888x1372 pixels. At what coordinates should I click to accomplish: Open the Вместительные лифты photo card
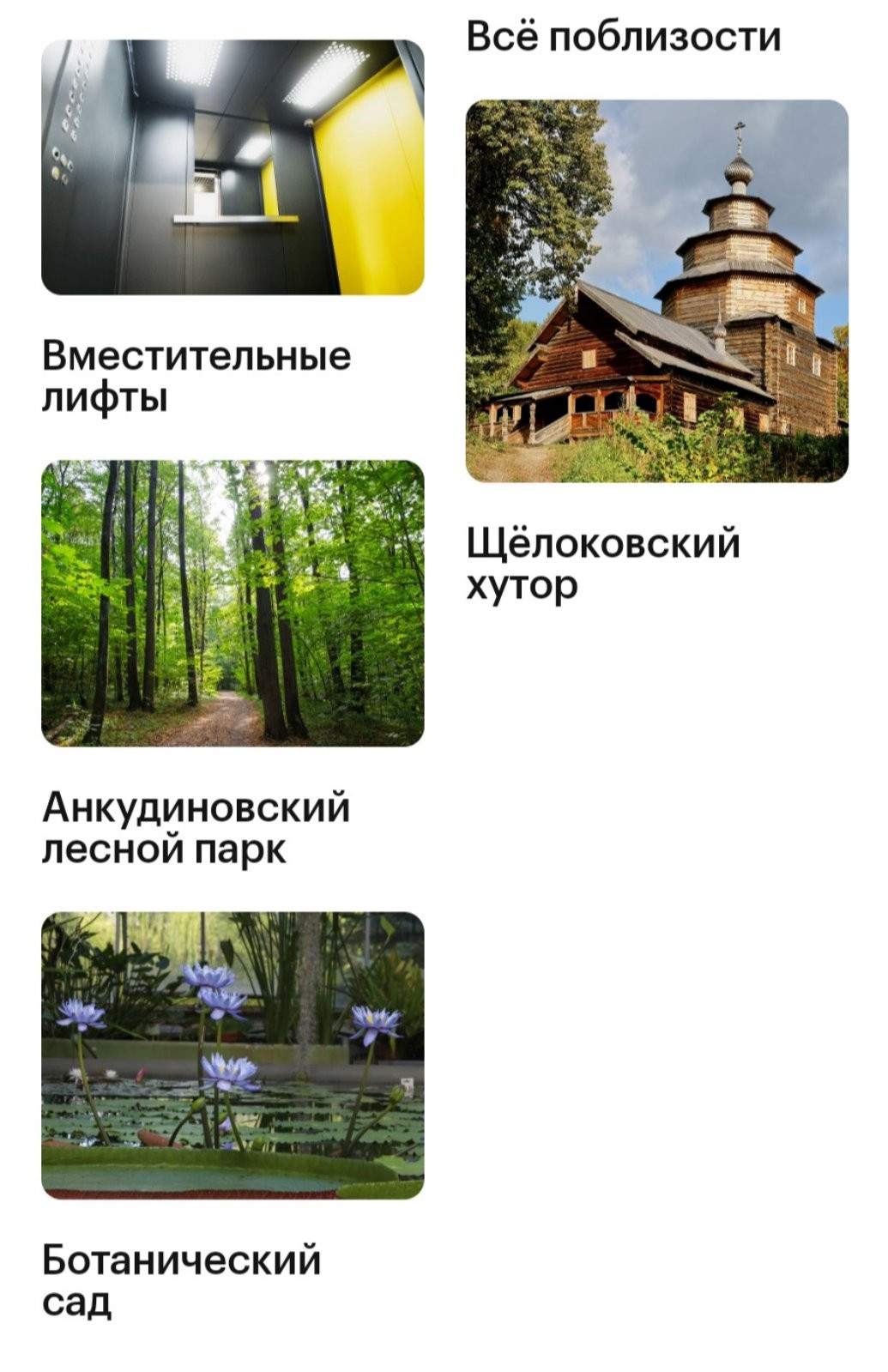233,167
